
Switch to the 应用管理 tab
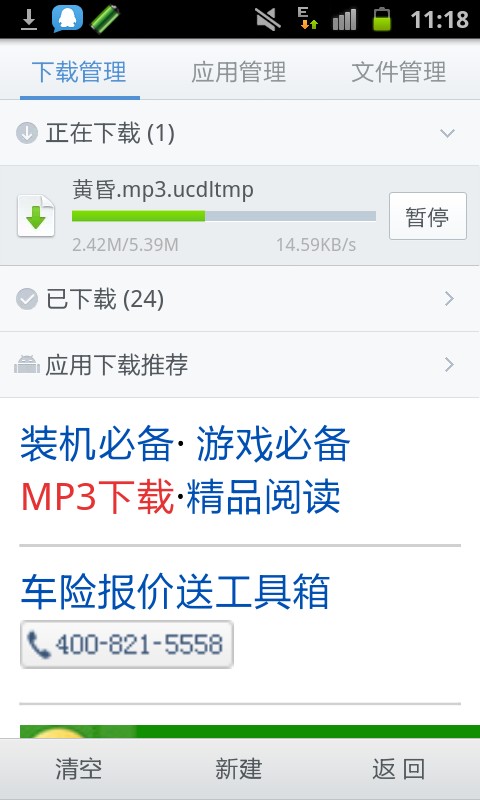point(238,71)
